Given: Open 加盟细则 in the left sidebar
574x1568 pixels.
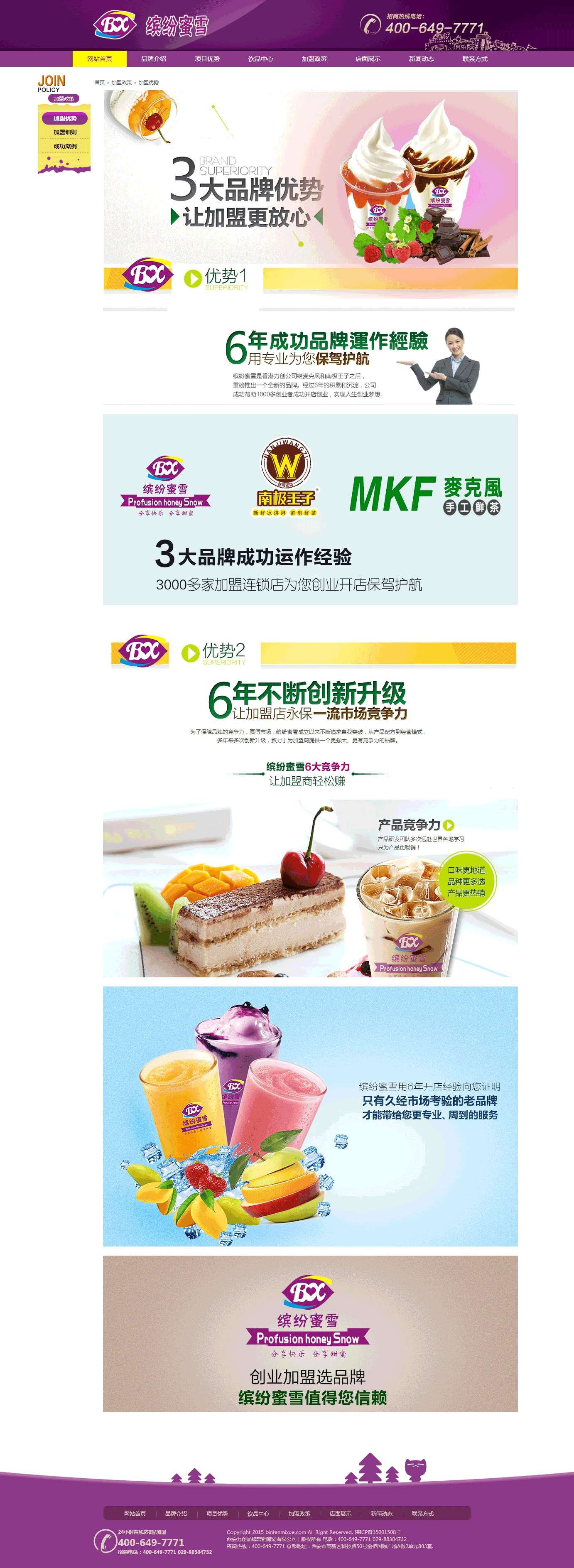Looking at the screenshot, I should pos(64,132).
